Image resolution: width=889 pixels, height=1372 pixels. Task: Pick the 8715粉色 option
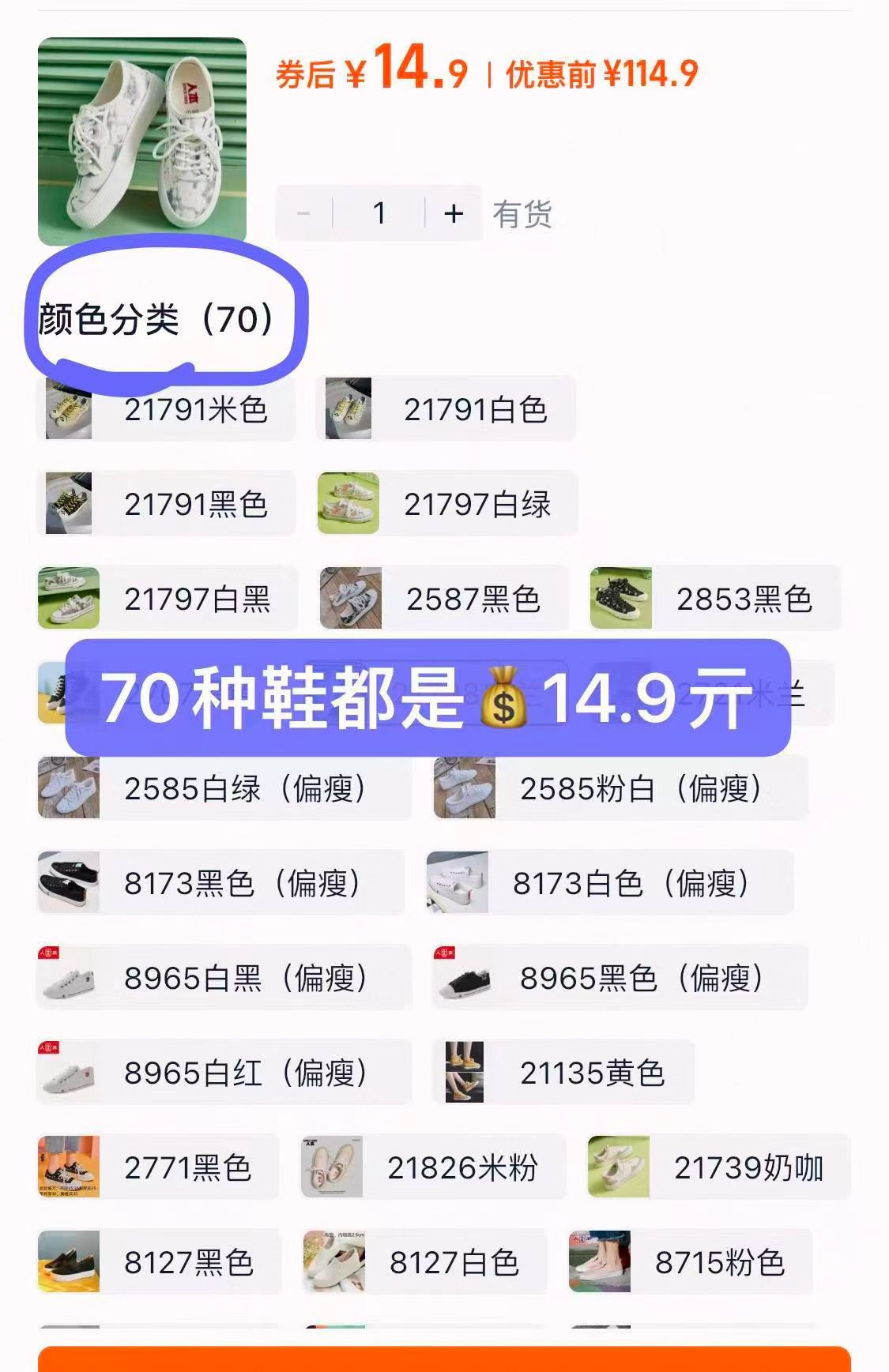point(690,1262)
